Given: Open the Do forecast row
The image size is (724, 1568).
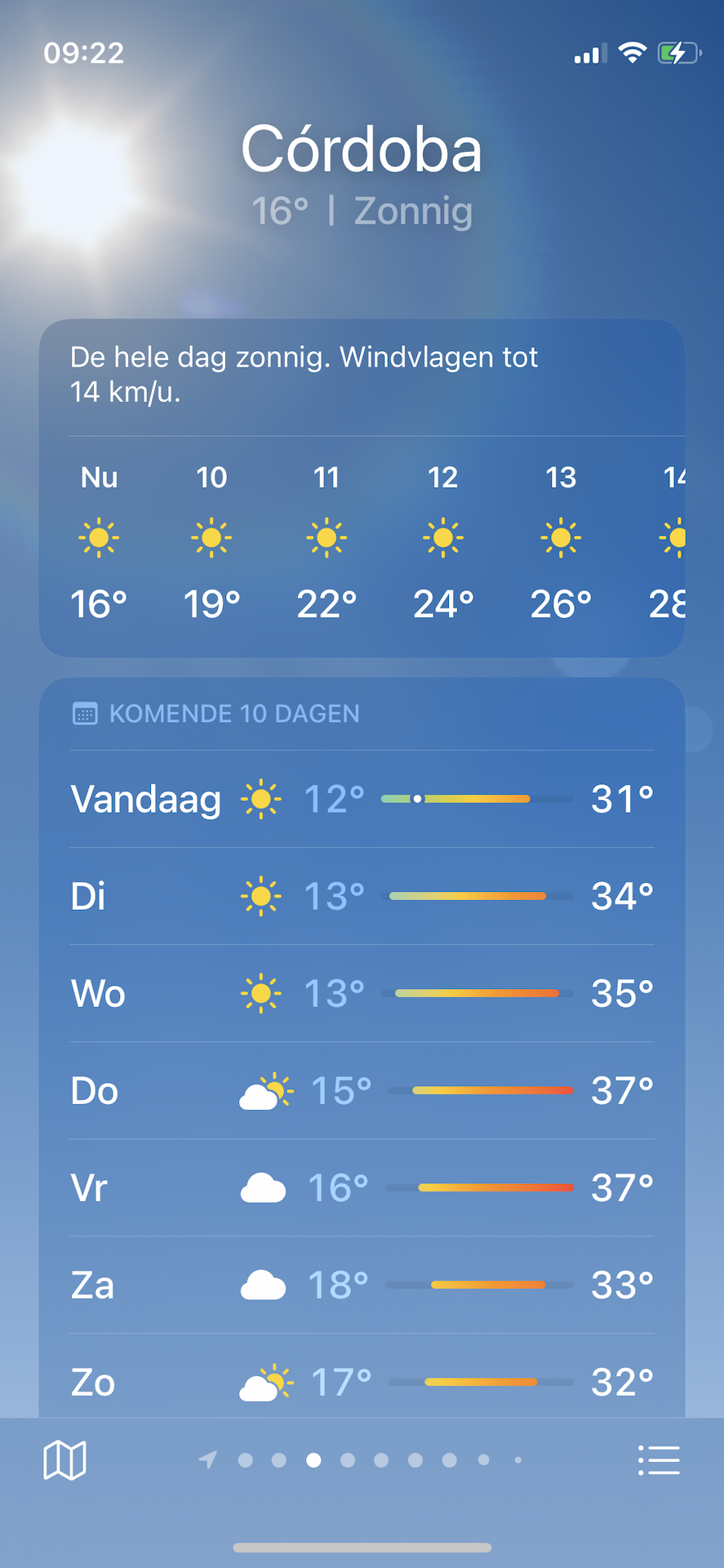Looking at the screenshot, I should [x=362, y=1090].
